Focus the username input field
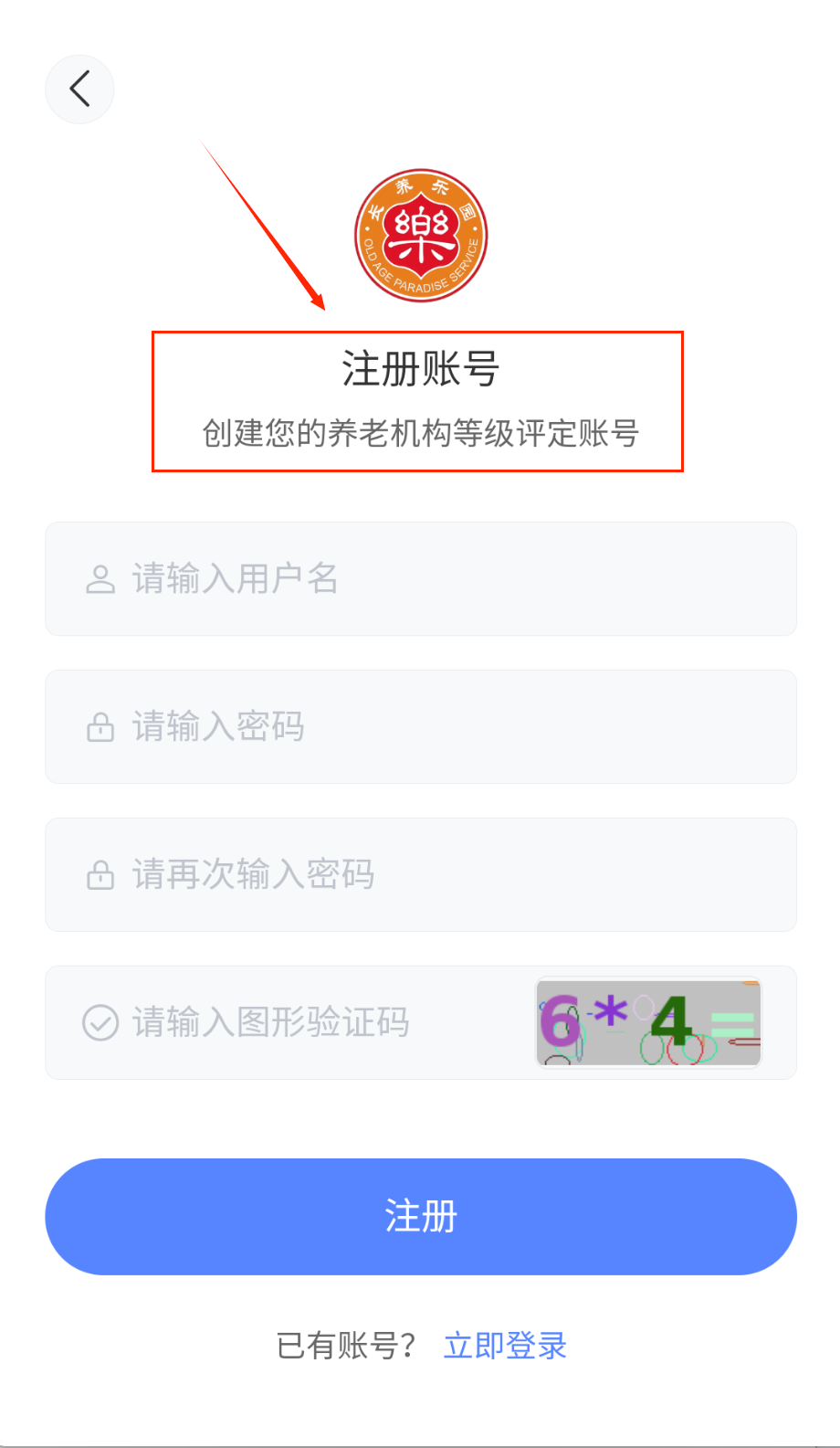Screen dimensions: 840x1448 coord(420,579)
